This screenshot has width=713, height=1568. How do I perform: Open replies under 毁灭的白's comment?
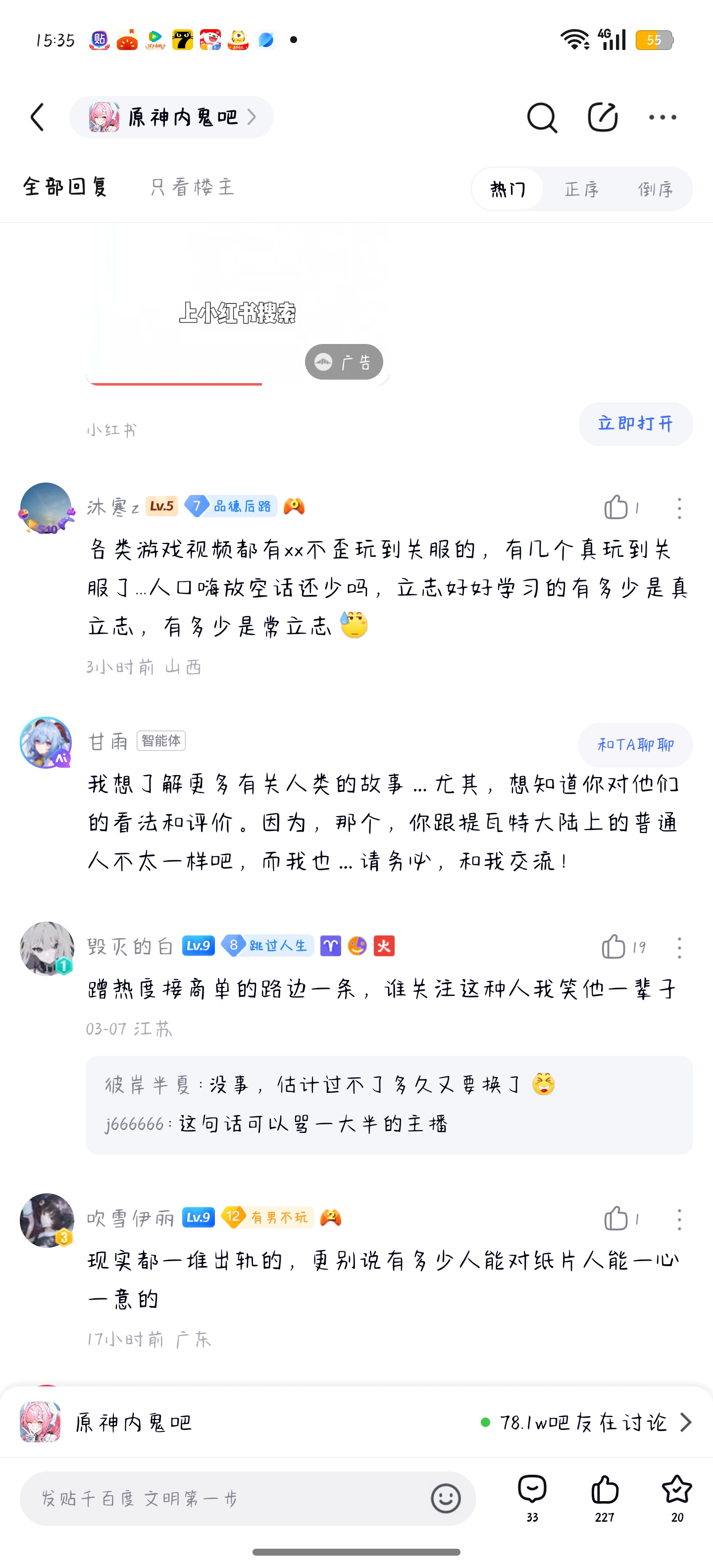tap(389, 1104)
